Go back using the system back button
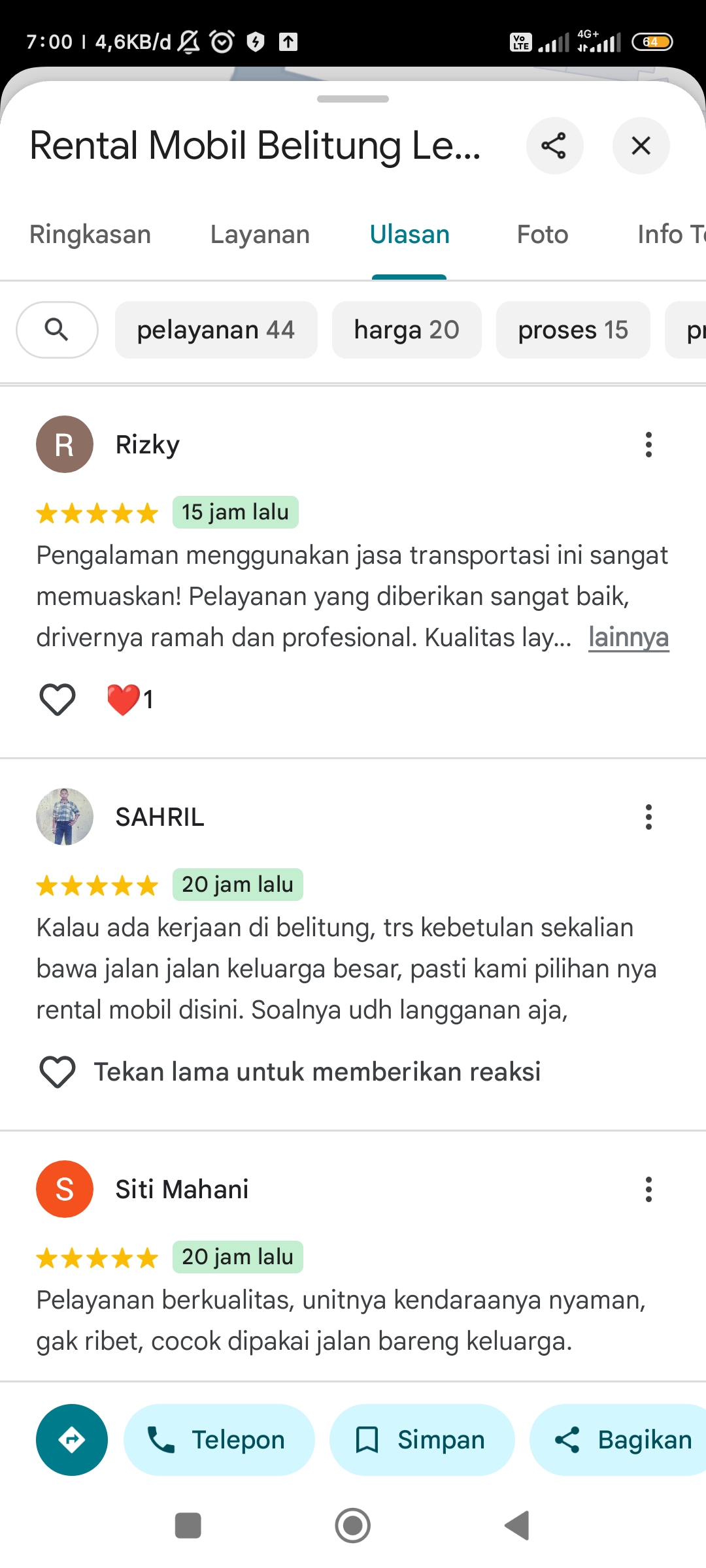 tap(517, 1526)
